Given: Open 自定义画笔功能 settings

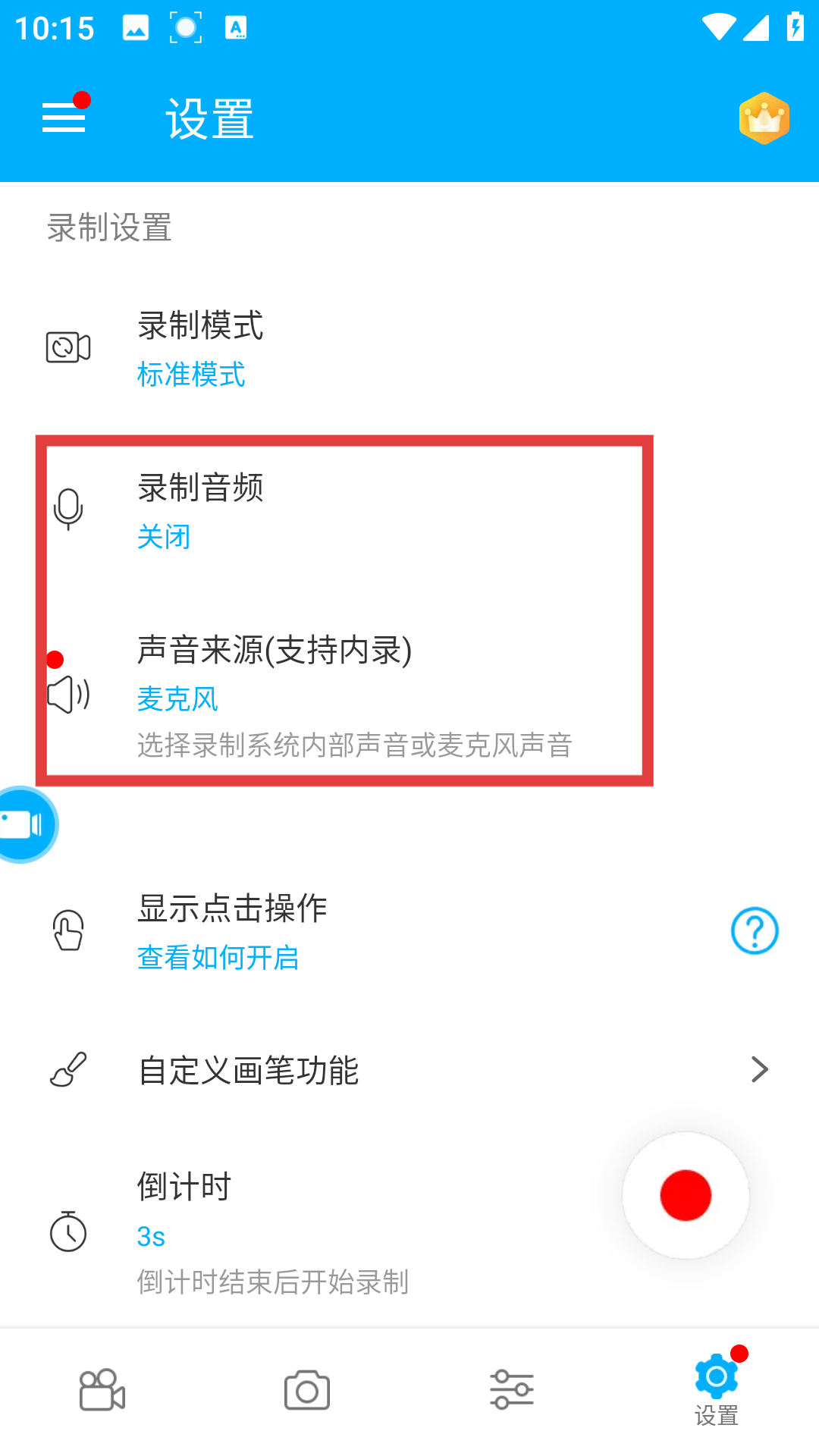Looking at the screenshot, I should (x=409, y=1070).
